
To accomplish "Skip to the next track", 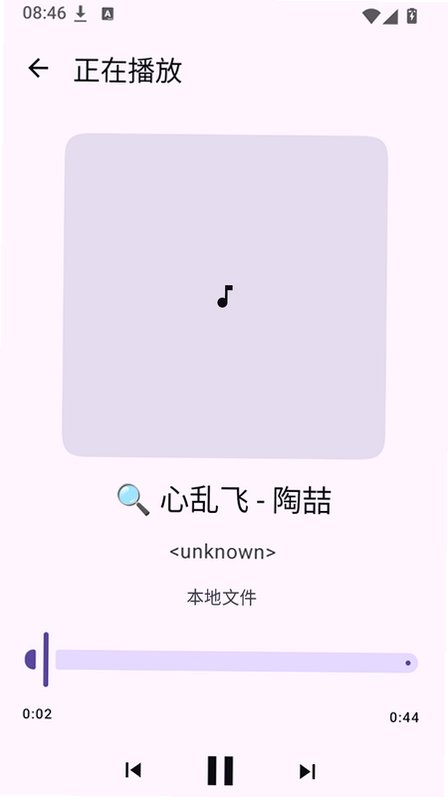I will [308, 771].
